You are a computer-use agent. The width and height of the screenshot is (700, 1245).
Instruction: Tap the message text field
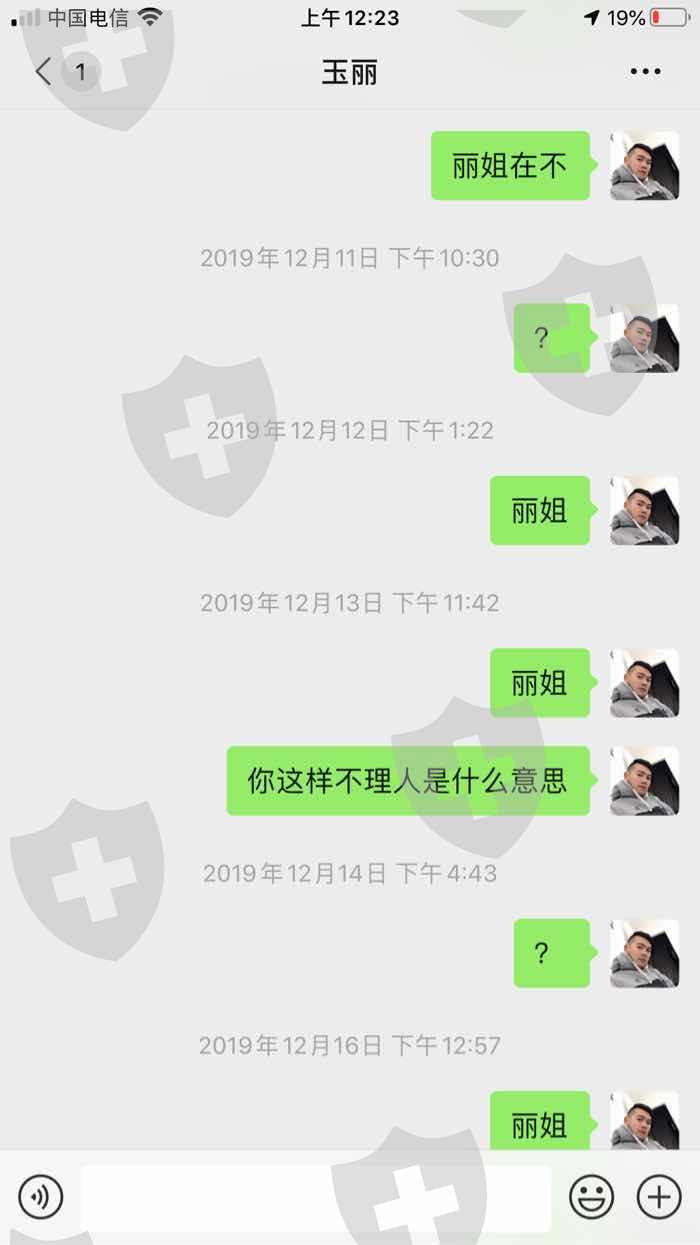(316, 1197)
